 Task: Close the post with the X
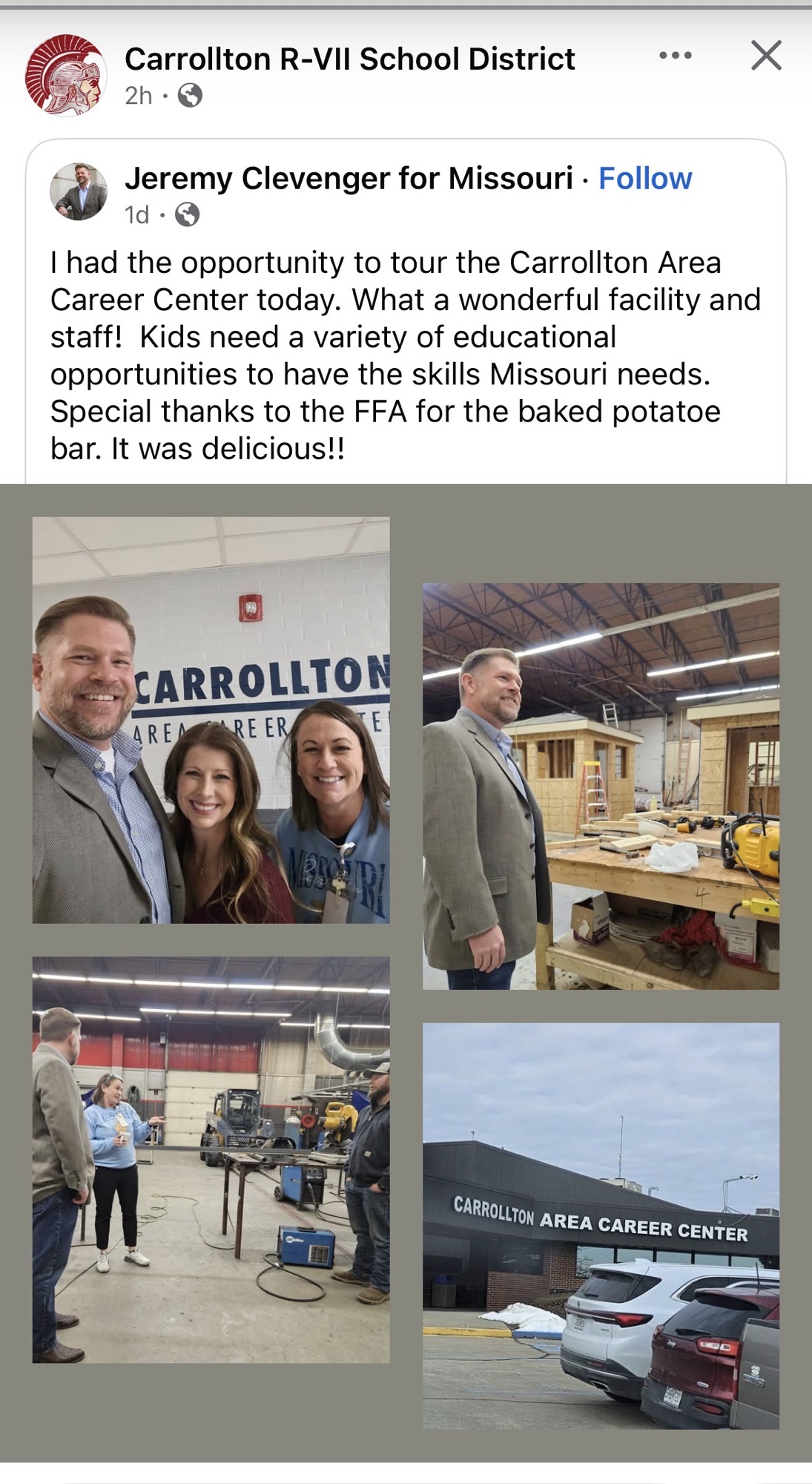[x=765, y=56]
